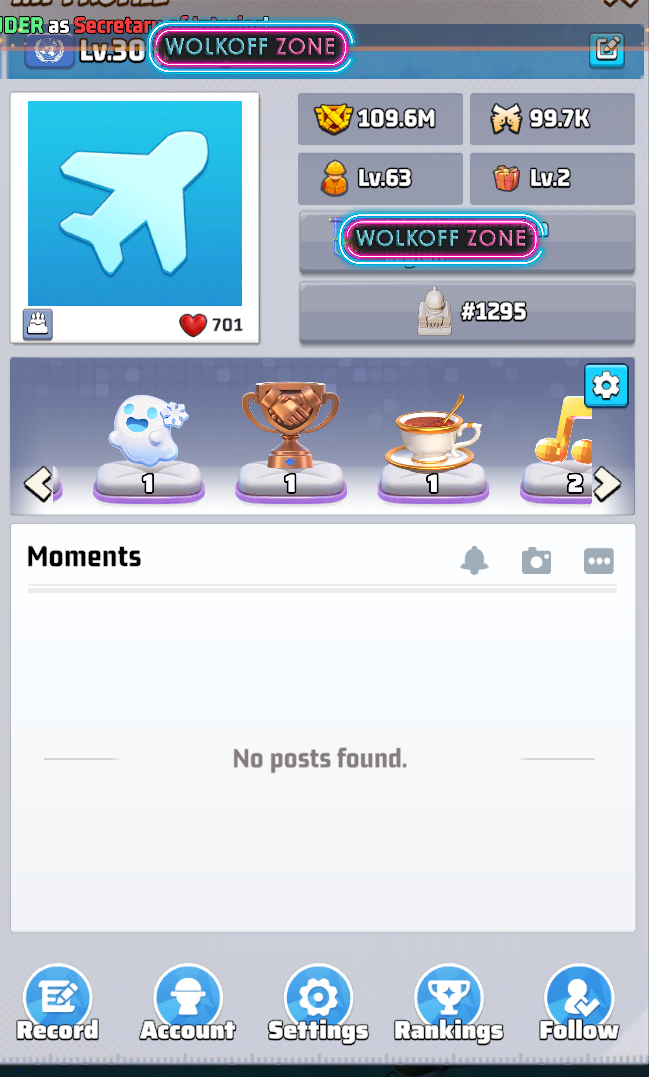Open the Moments more options menu
649x1077 pixels.
coord(598,561)
